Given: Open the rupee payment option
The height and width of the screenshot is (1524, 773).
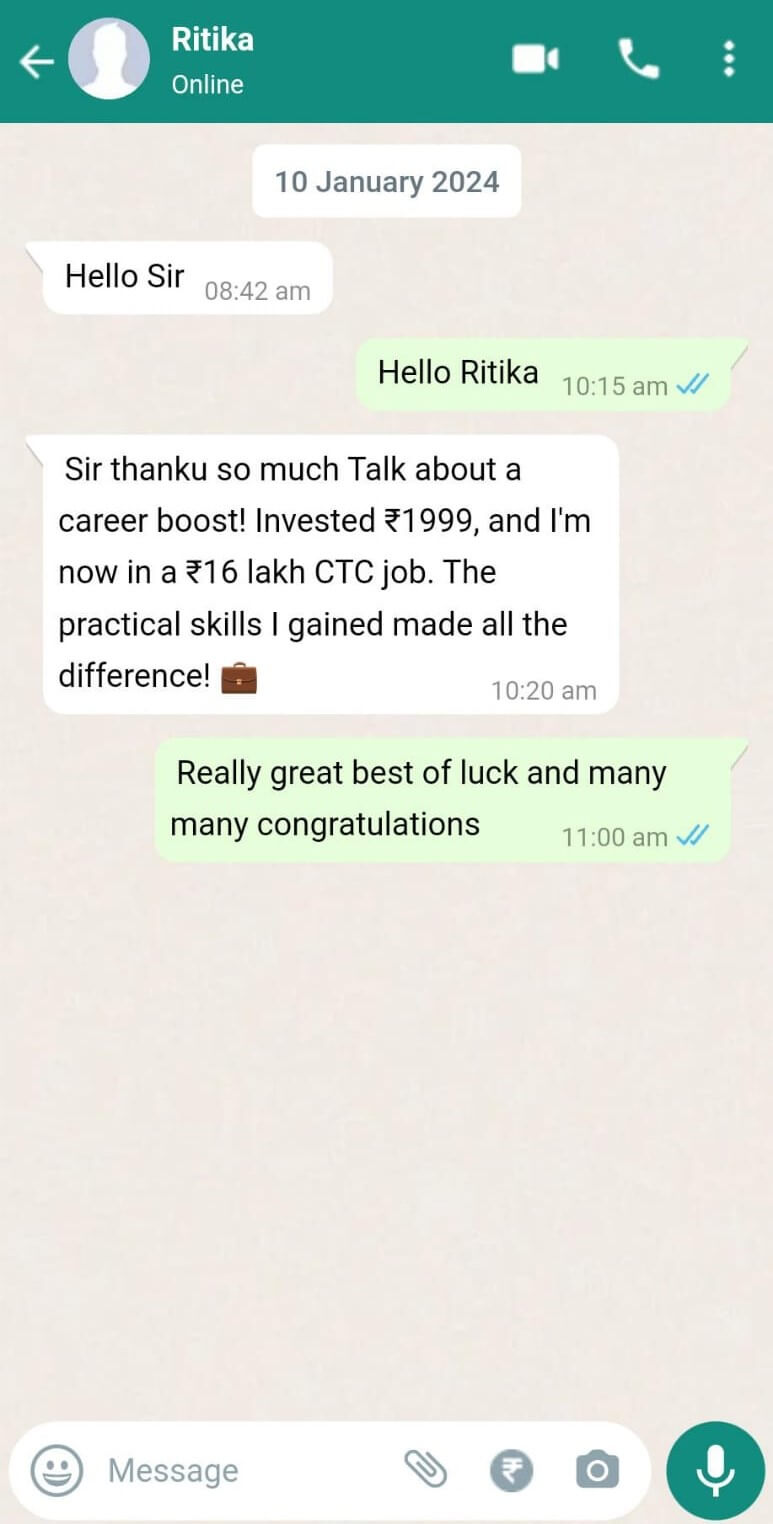Looking at the screenshot, I should tap(511, 1471).
